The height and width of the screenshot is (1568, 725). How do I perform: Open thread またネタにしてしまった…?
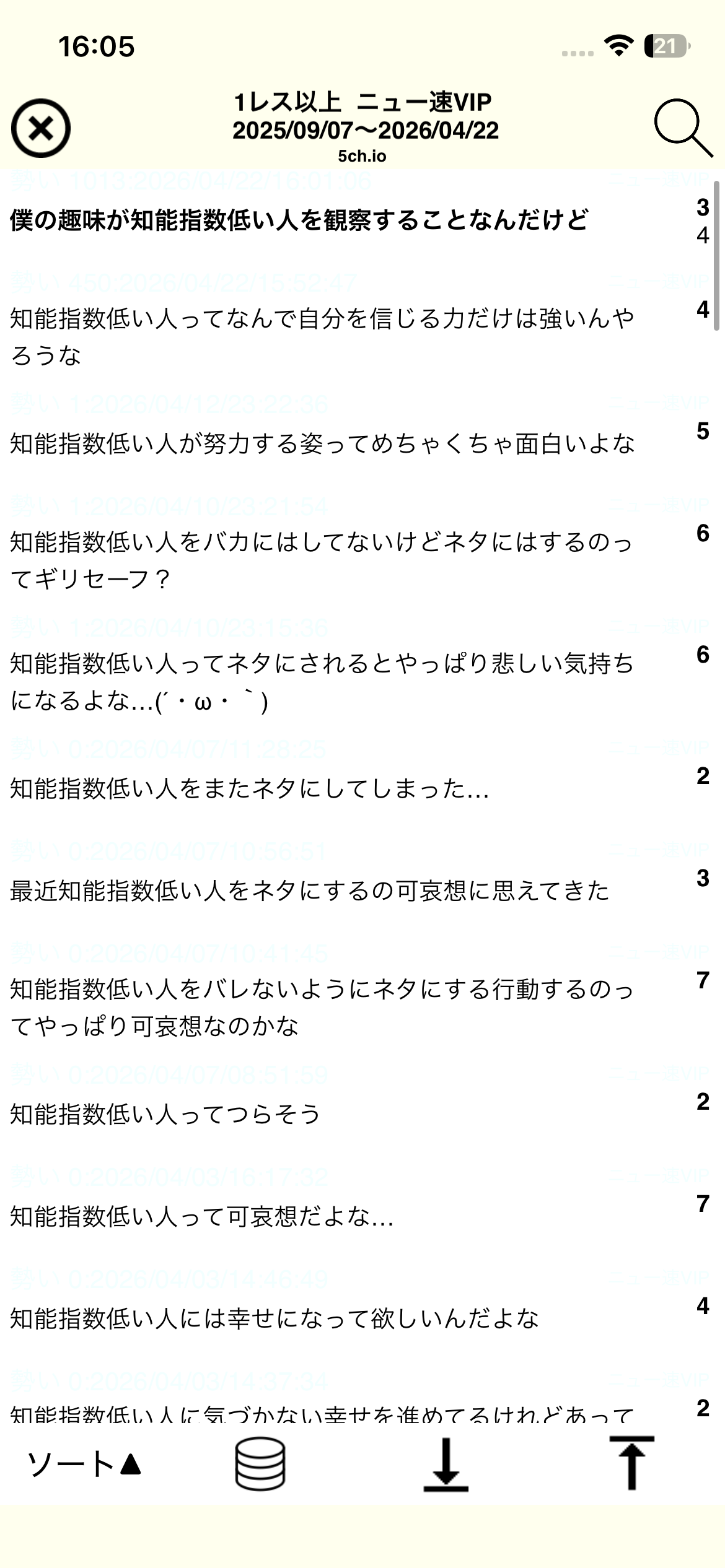(x=249, y=789)
